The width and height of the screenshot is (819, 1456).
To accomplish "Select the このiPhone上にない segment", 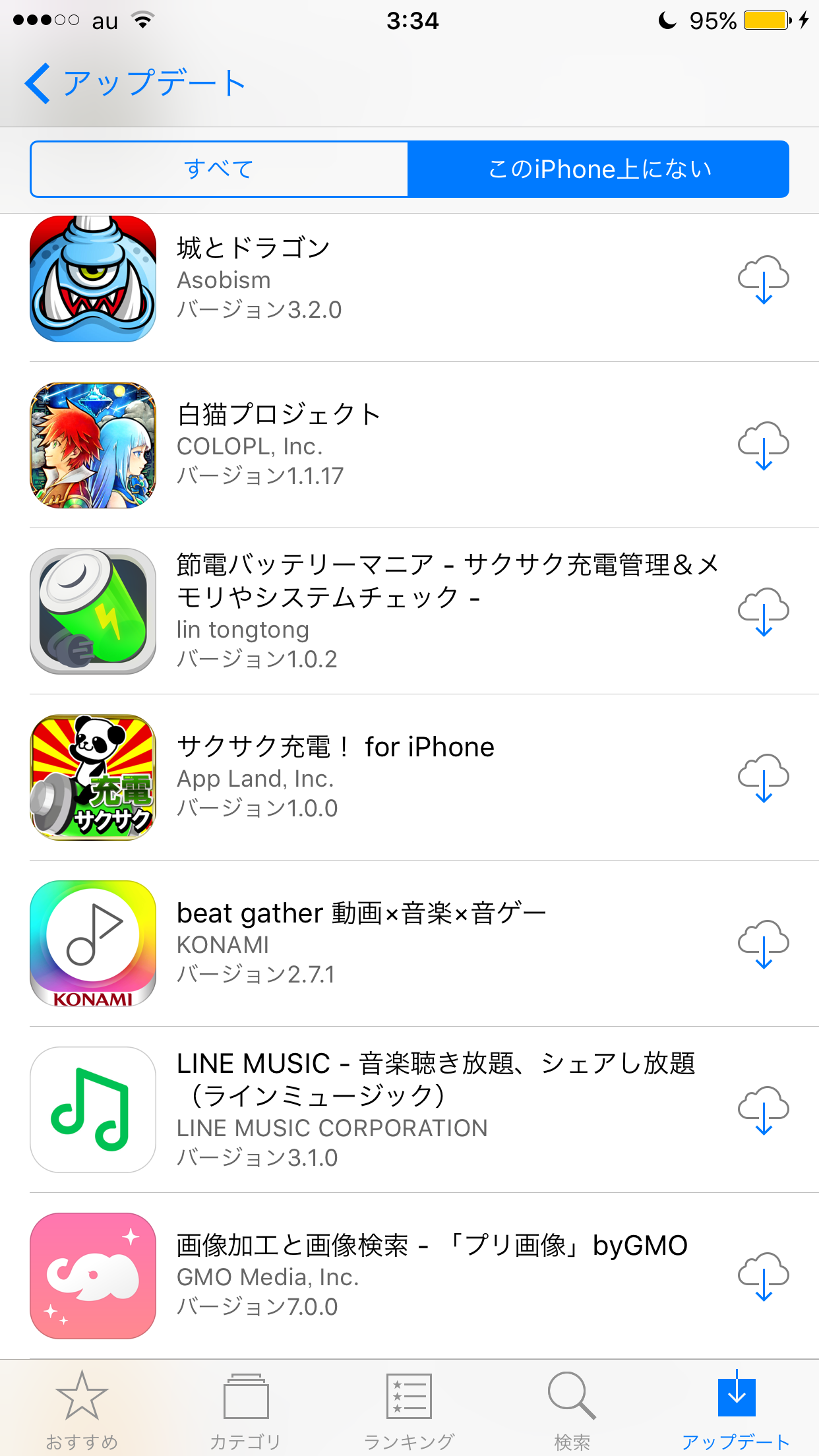I will (x=599, y=169).
